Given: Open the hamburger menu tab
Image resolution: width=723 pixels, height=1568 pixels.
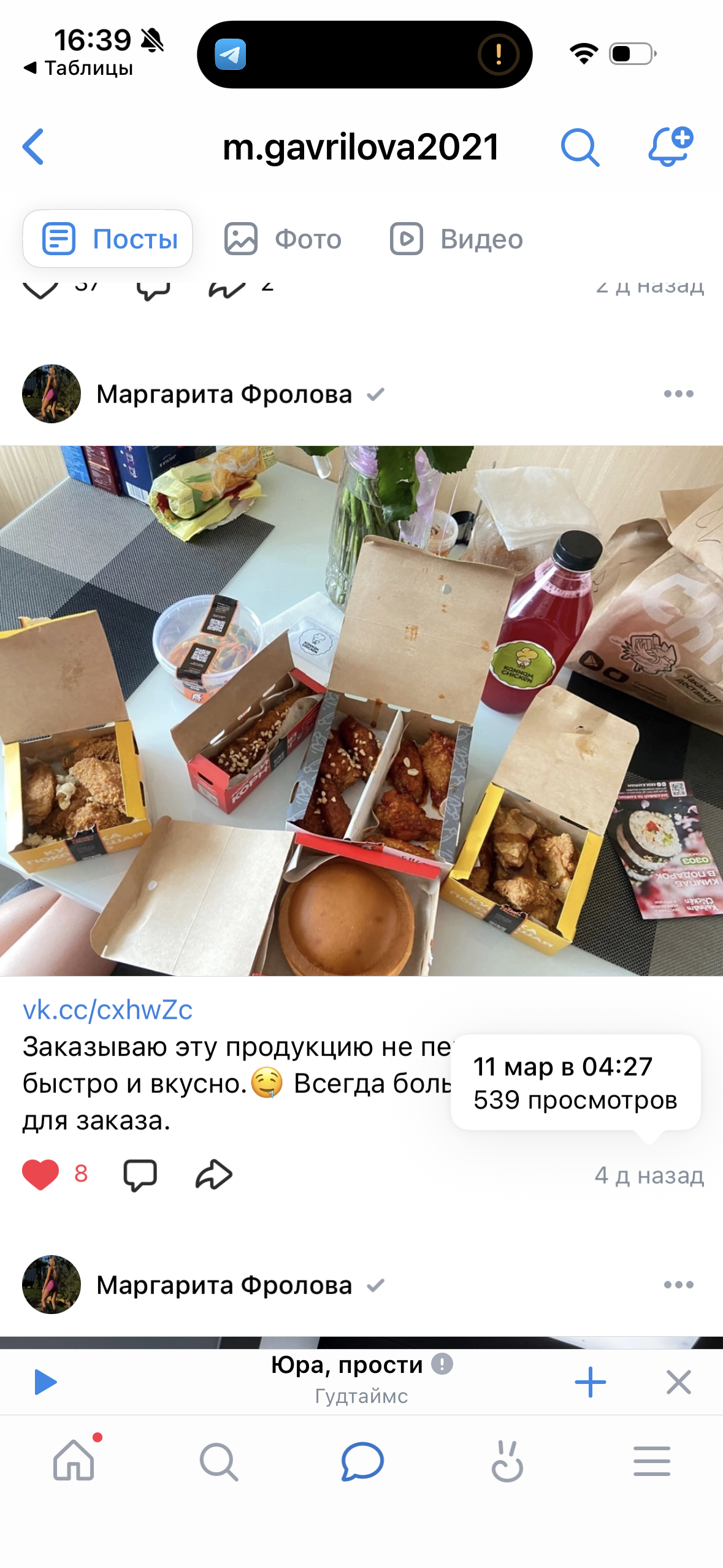Looking at the screenshot, I should point(651,1462).
